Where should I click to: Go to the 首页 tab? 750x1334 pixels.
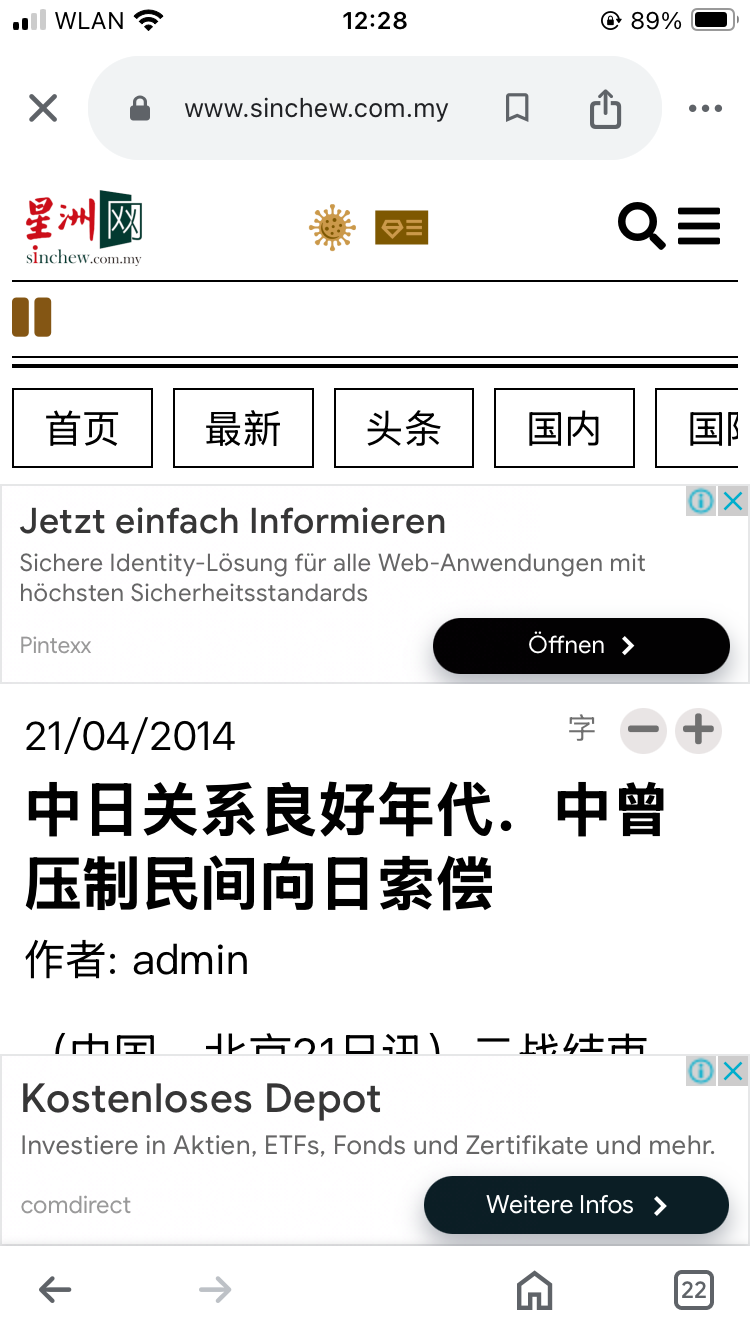point(82,428)
